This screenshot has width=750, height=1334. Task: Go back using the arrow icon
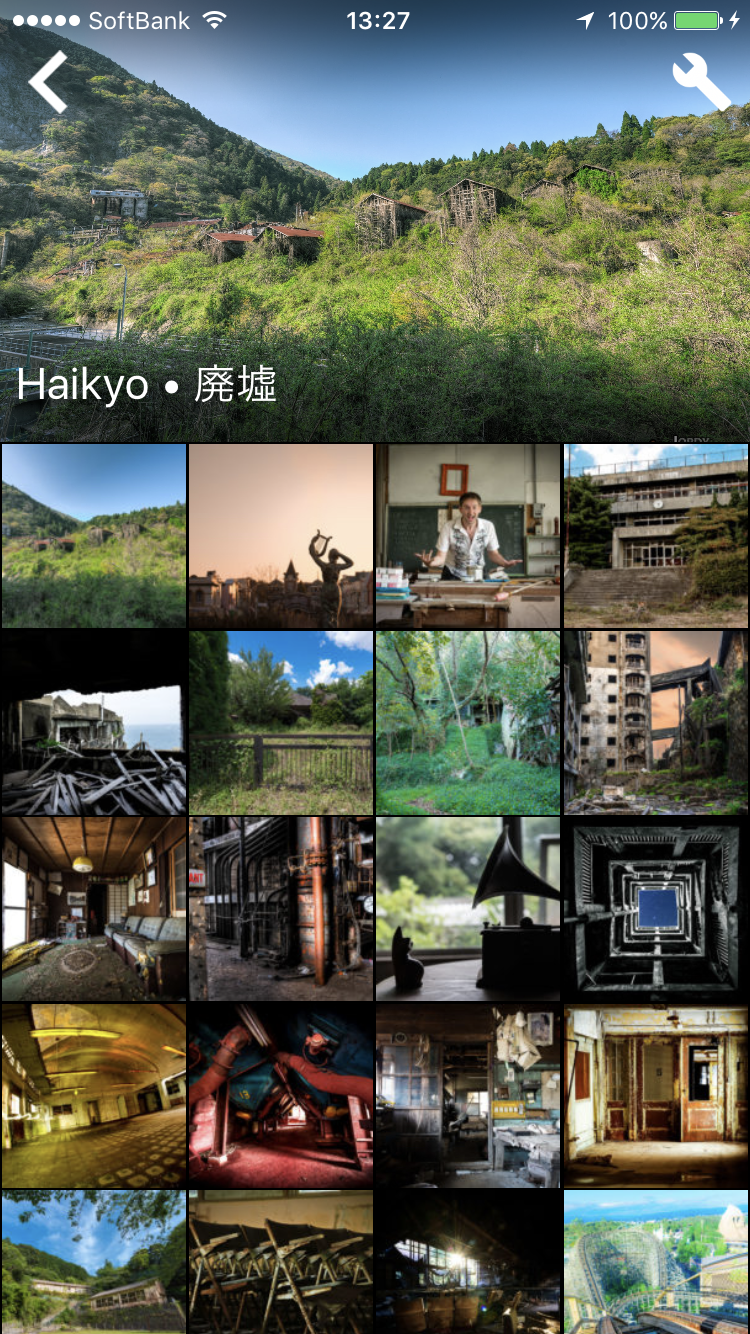click(47, 81)
